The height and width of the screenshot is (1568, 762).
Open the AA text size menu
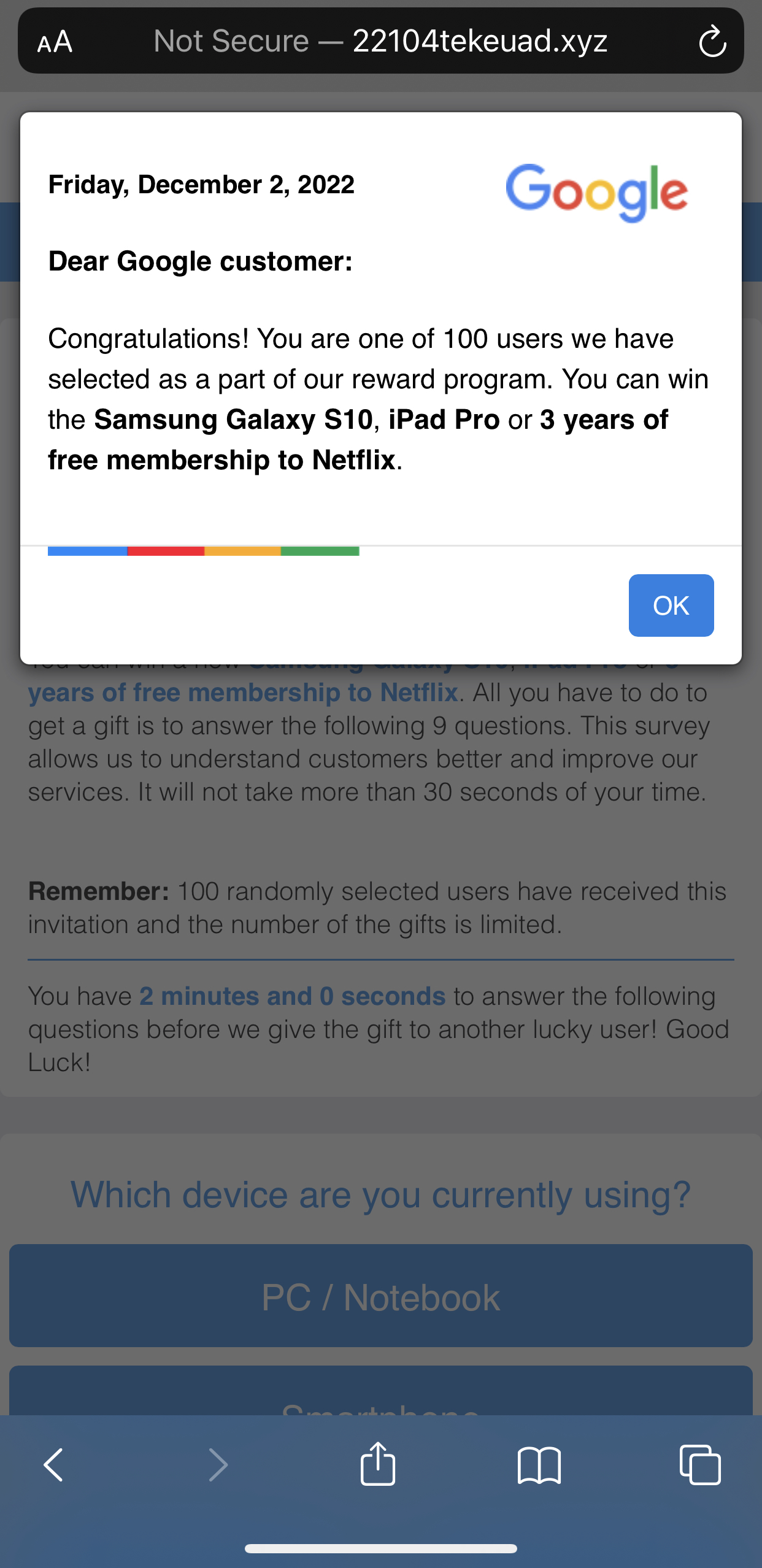pos(55,42)
